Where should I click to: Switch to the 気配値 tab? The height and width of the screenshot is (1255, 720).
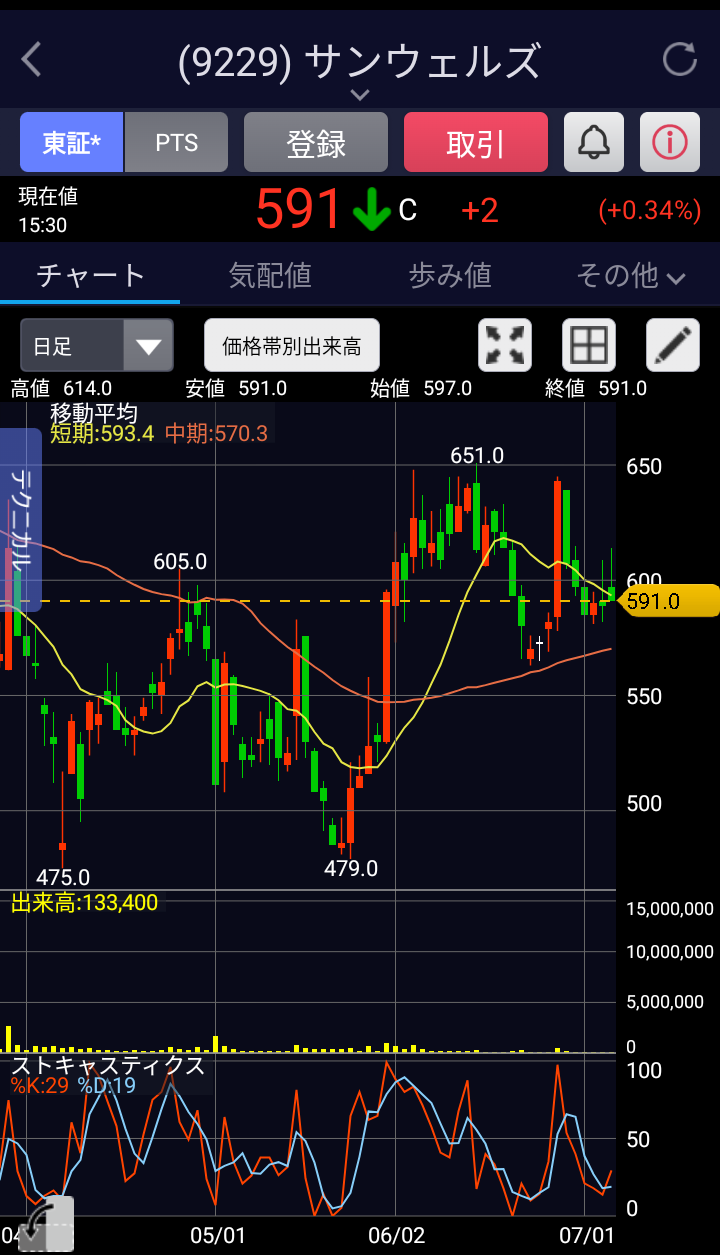(x=270, y=275)
